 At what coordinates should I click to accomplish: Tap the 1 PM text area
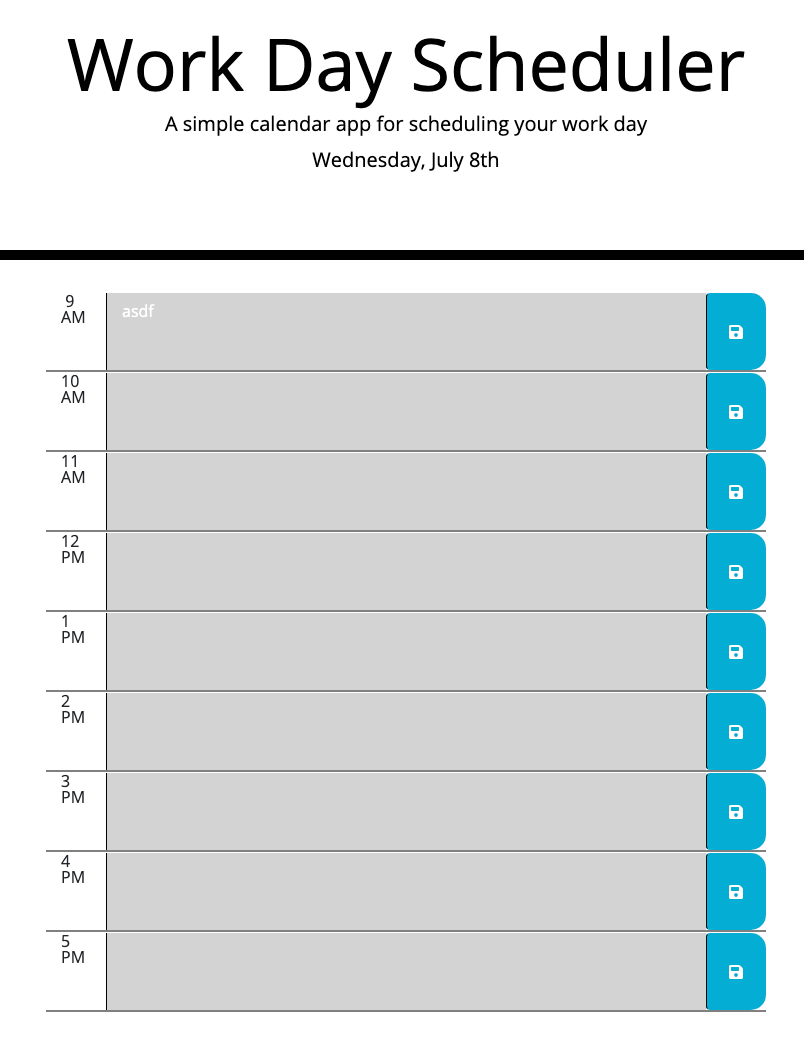407,651
